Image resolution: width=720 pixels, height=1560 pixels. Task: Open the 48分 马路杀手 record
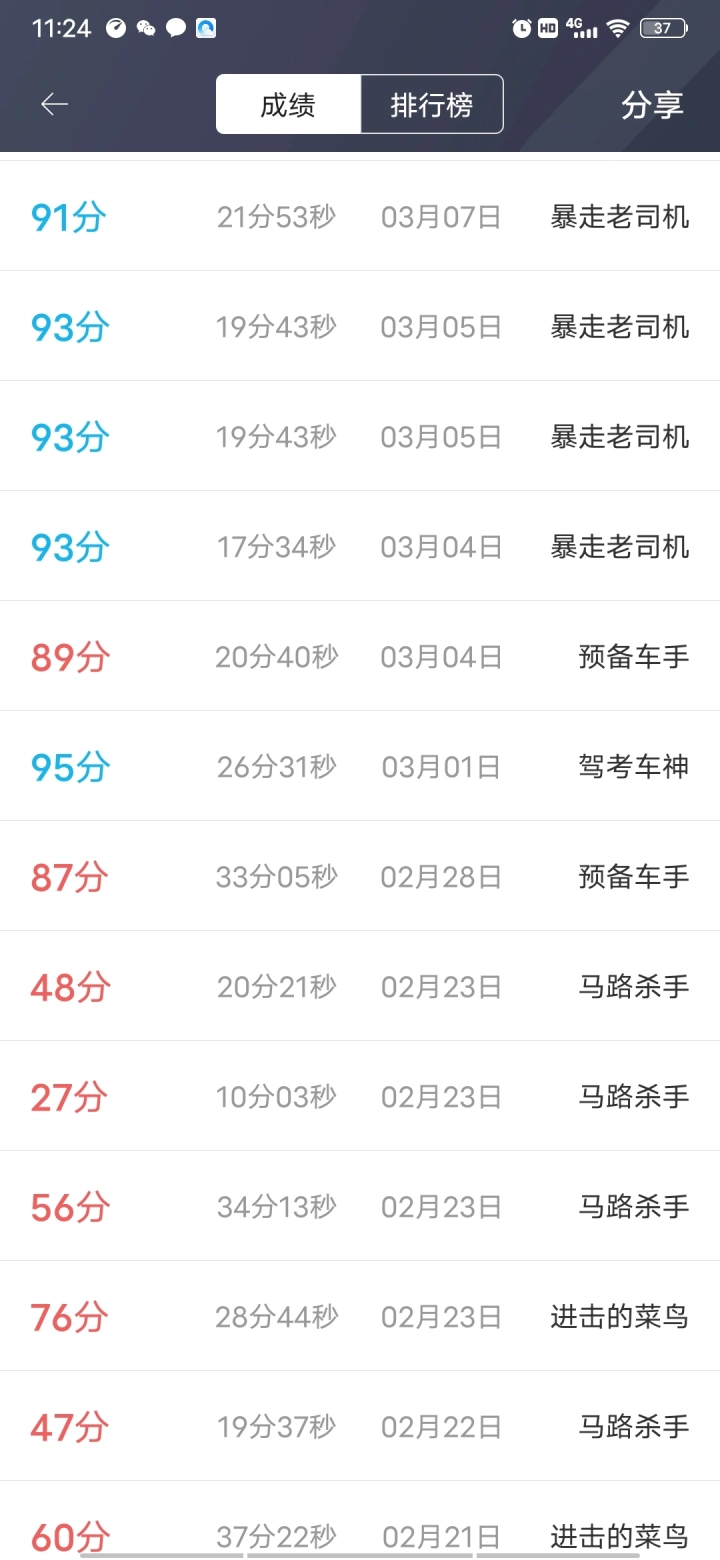pos(360,986)
